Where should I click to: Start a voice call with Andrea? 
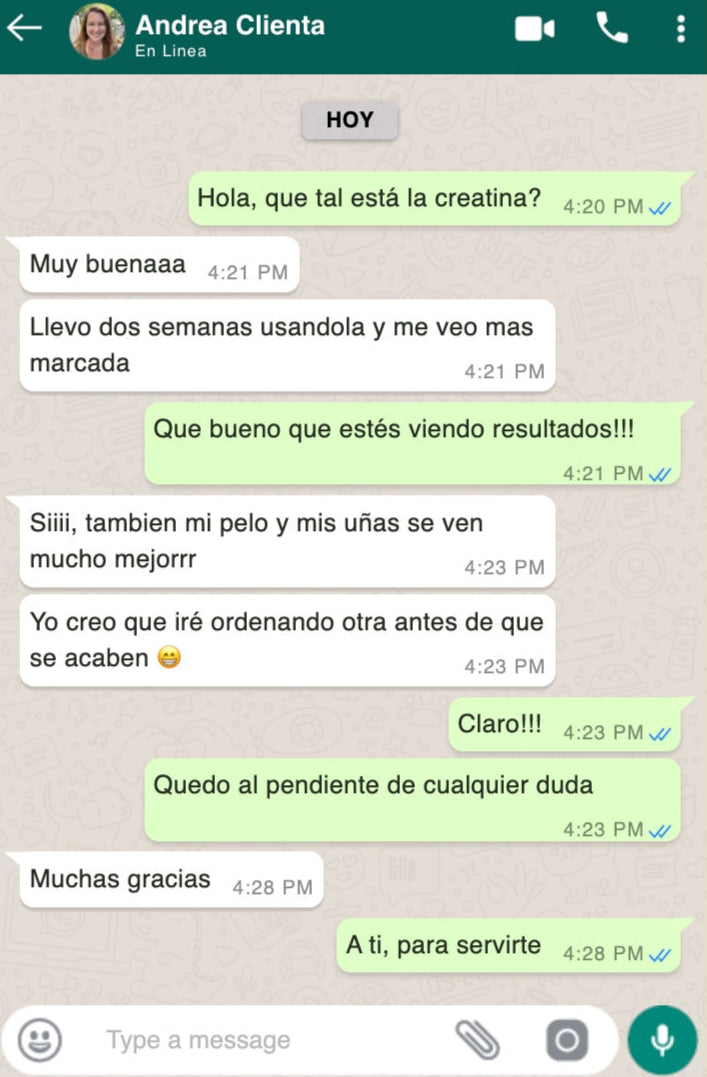click(x=612, y=29)
